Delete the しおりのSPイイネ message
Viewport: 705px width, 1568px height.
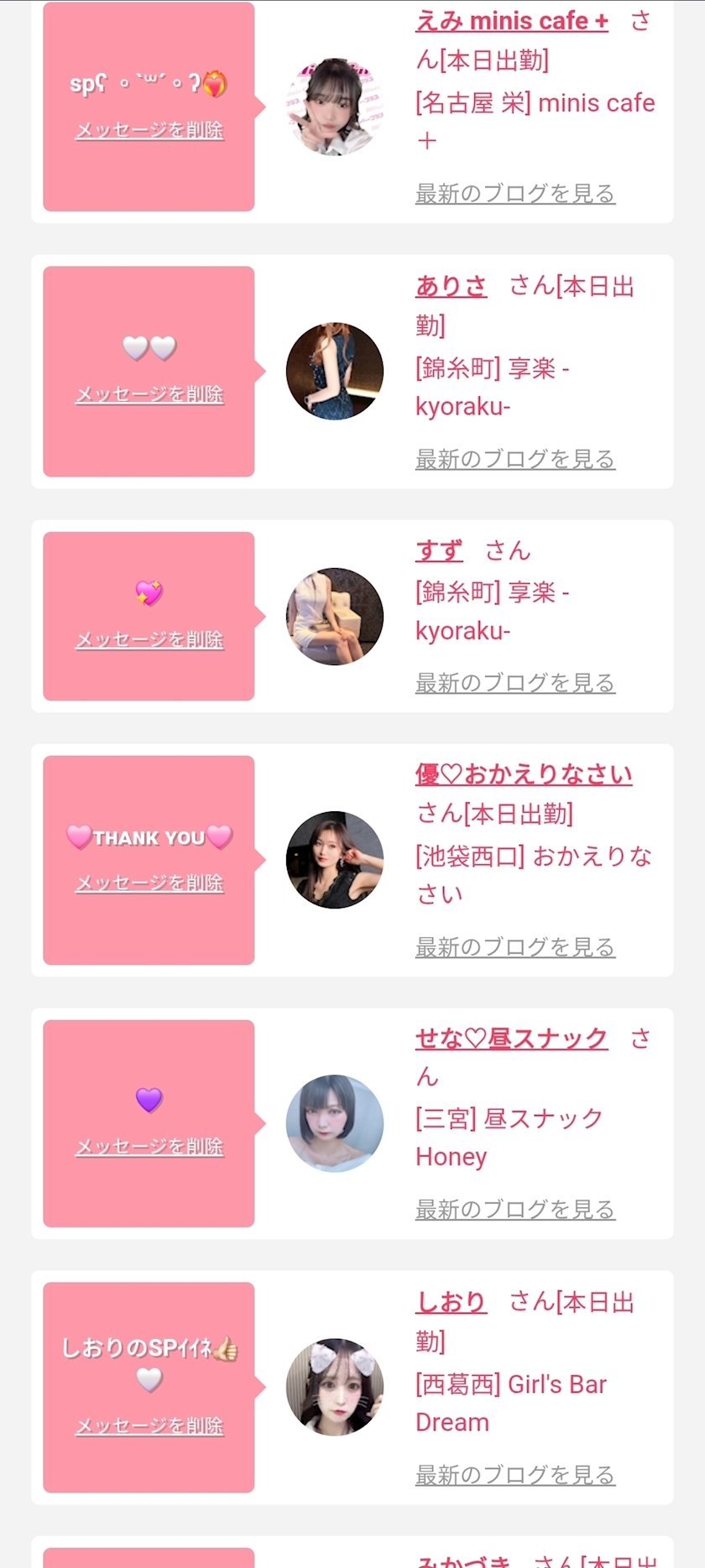pyautogui.click(x=149, y=1425)
